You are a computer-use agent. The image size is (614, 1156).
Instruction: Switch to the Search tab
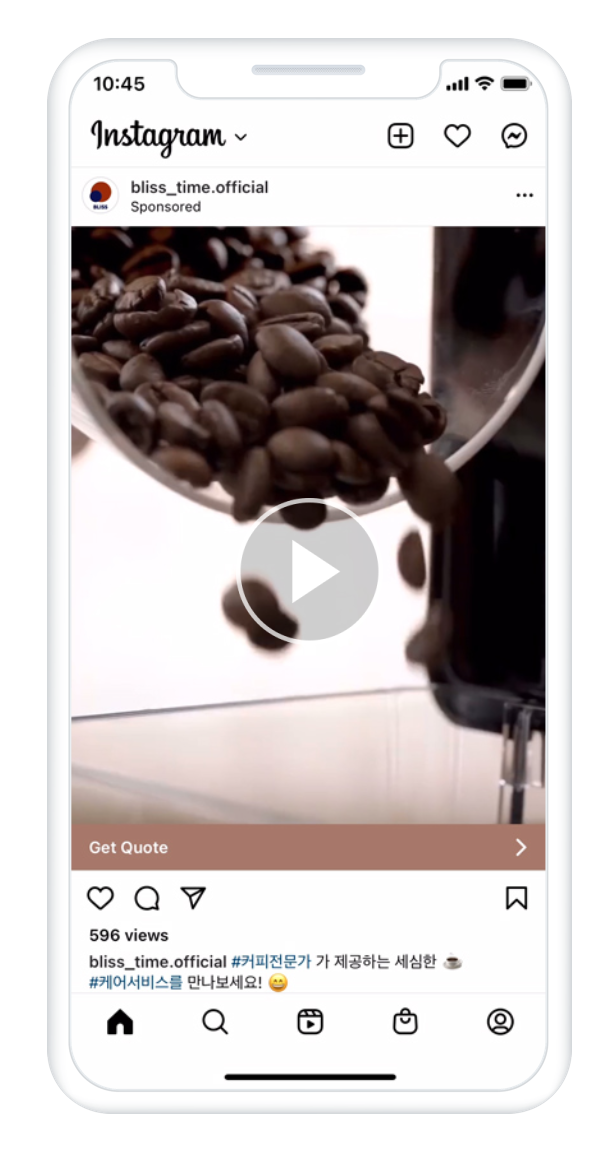(215, 1022)
